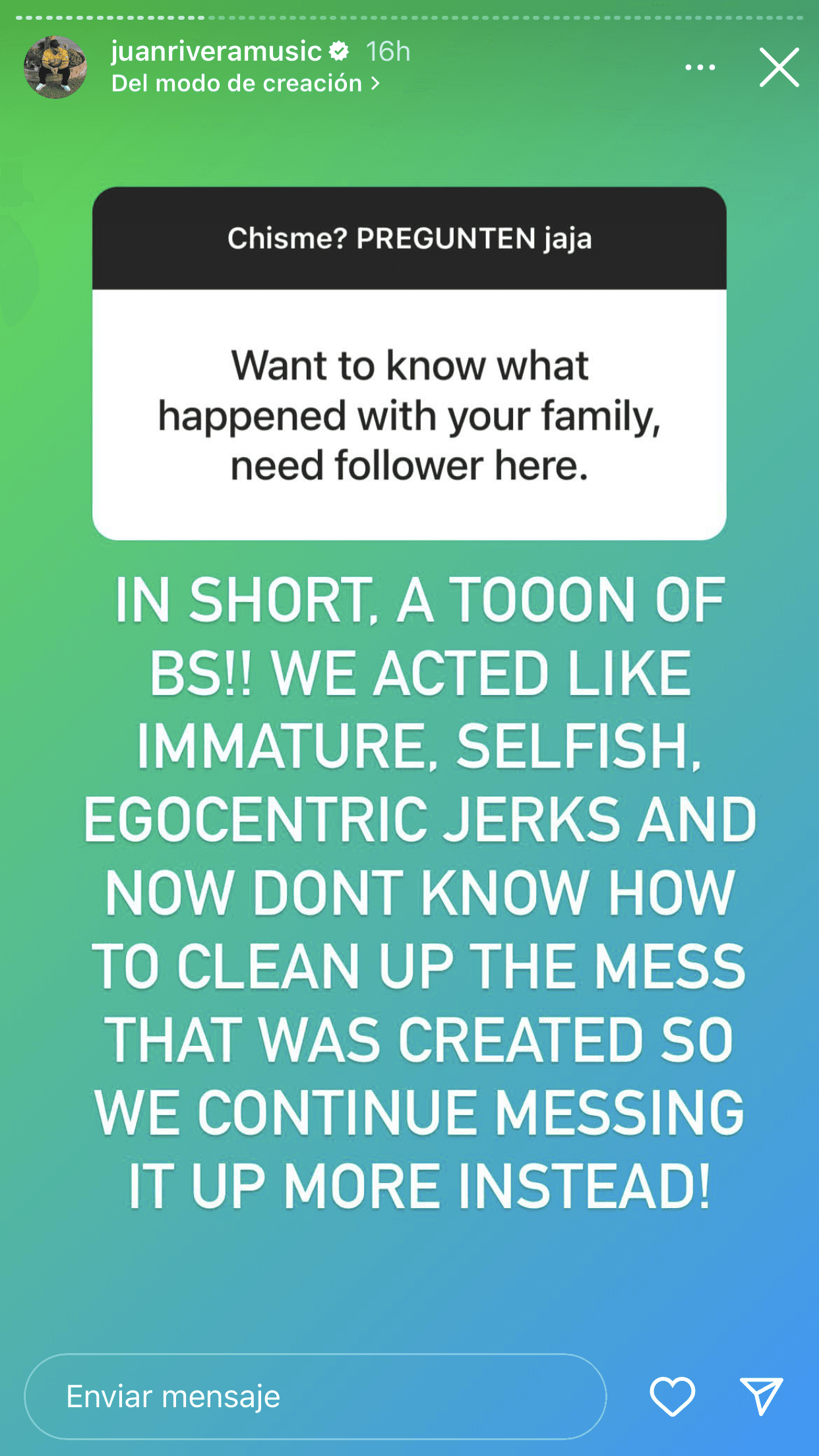819x1456 pixels.
Task: Open juanriveramusic username link
Action: click(x=216, y=51)
